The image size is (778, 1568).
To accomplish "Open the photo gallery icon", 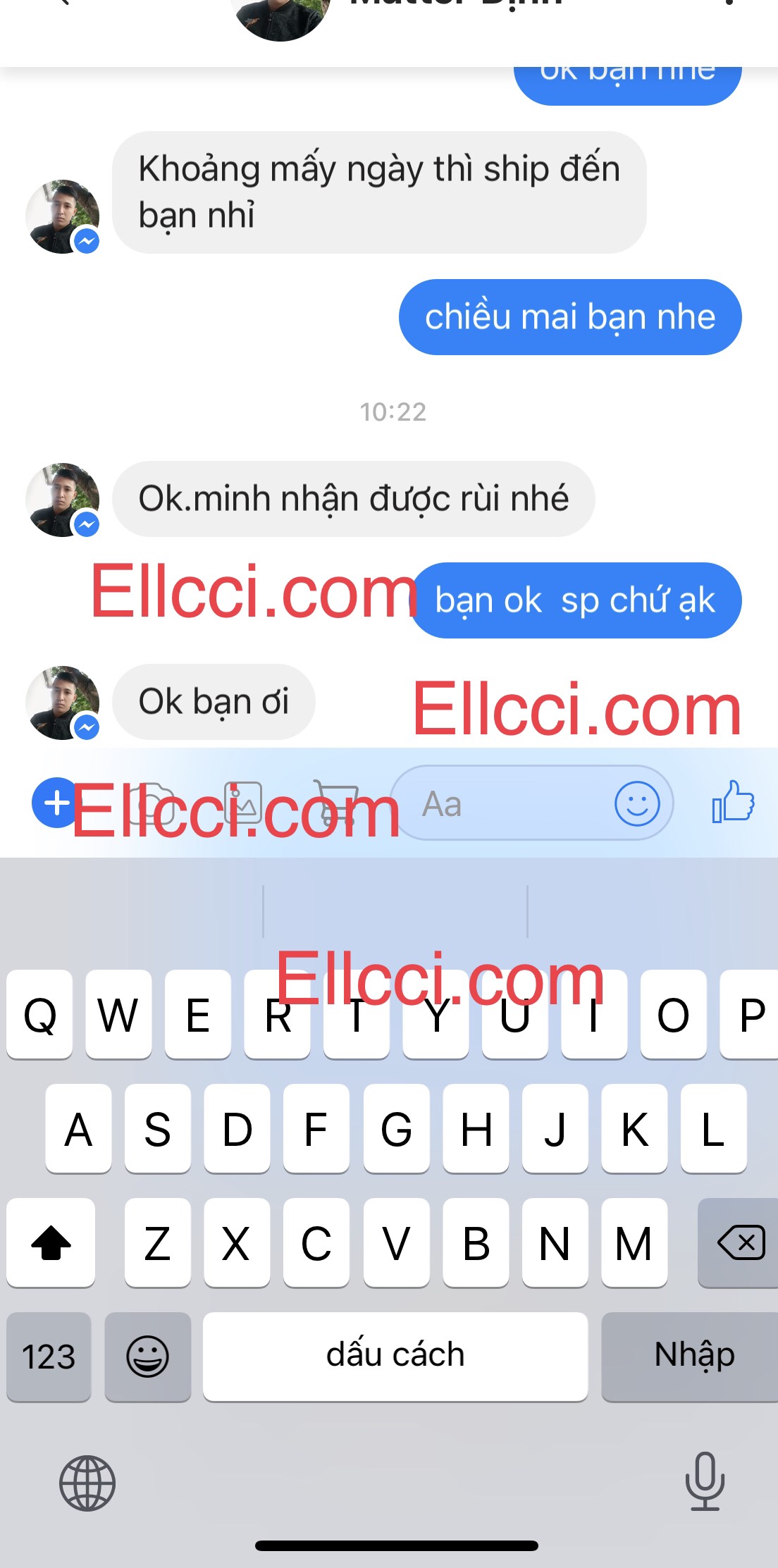I will click(x=243, y=803).
